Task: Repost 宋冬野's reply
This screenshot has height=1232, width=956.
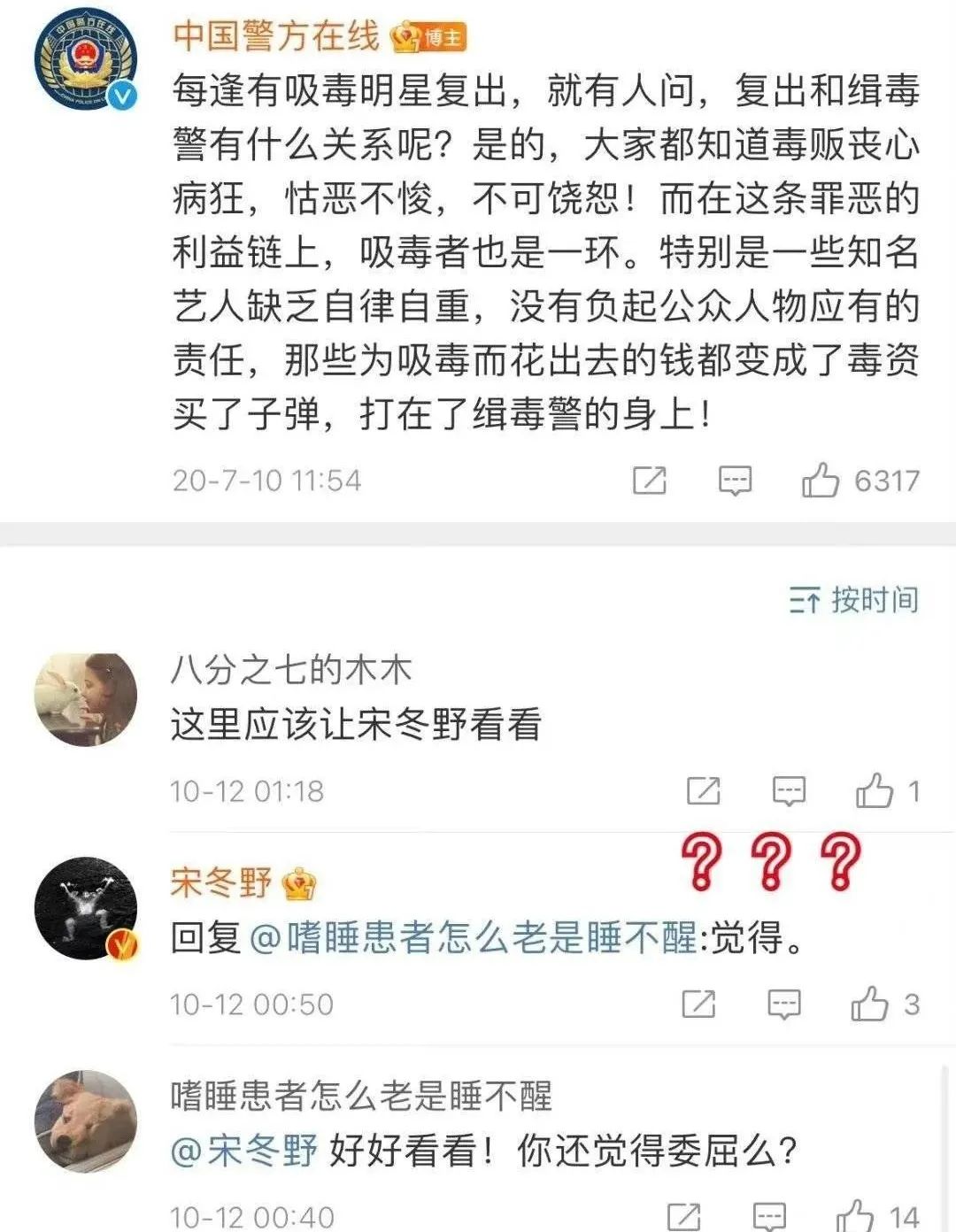Action: 698,1005
